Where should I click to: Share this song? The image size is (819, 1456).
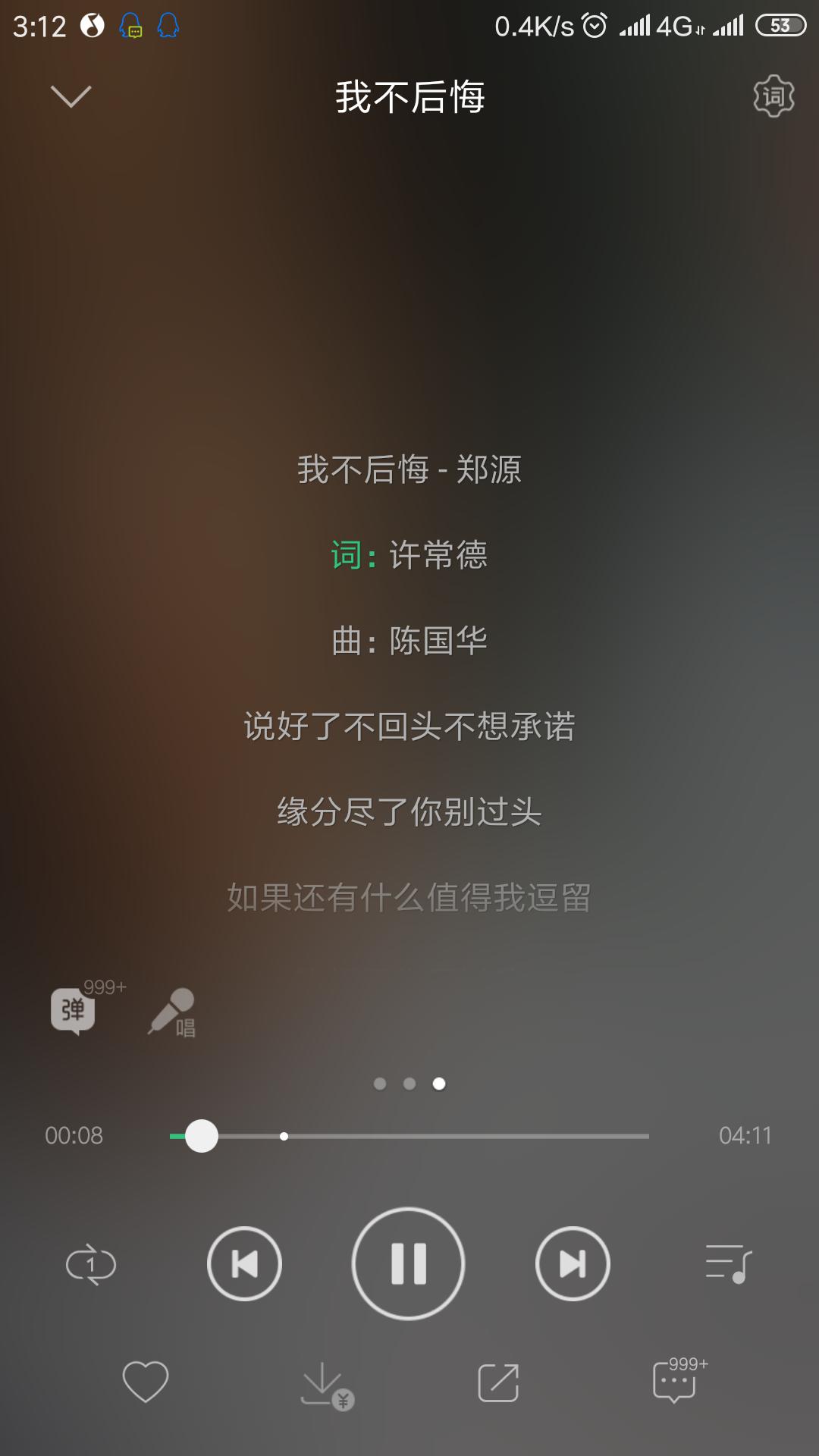click(498, 1382)
